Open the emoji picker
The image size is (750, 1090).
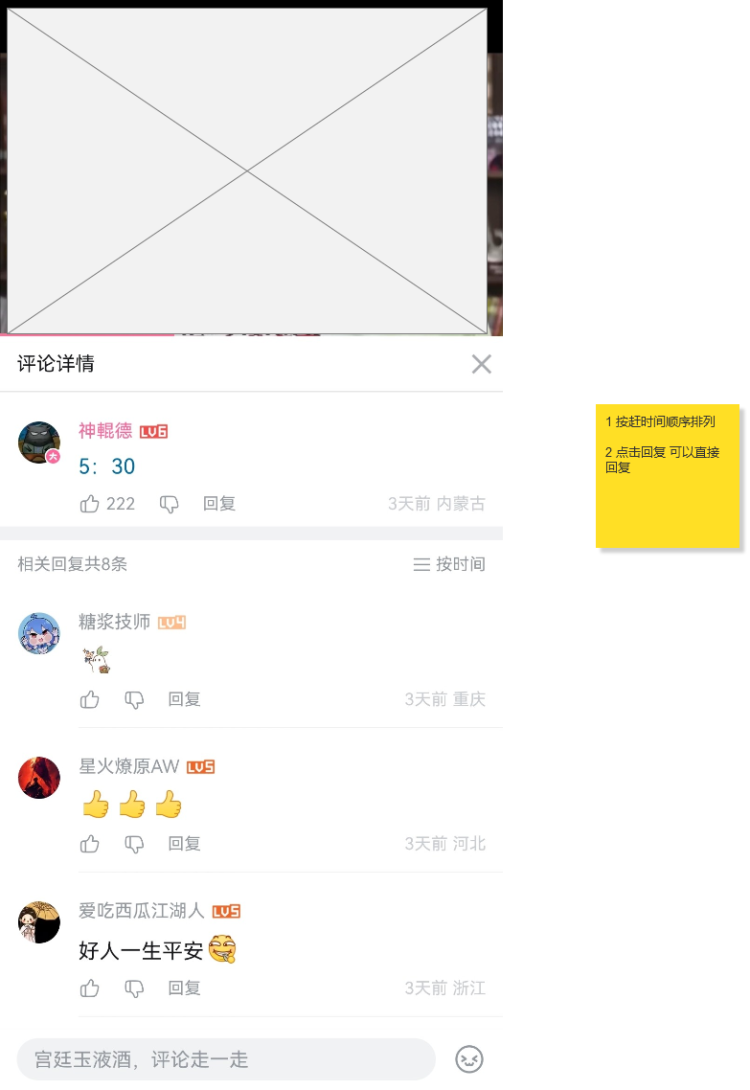tap(469, 1059)
